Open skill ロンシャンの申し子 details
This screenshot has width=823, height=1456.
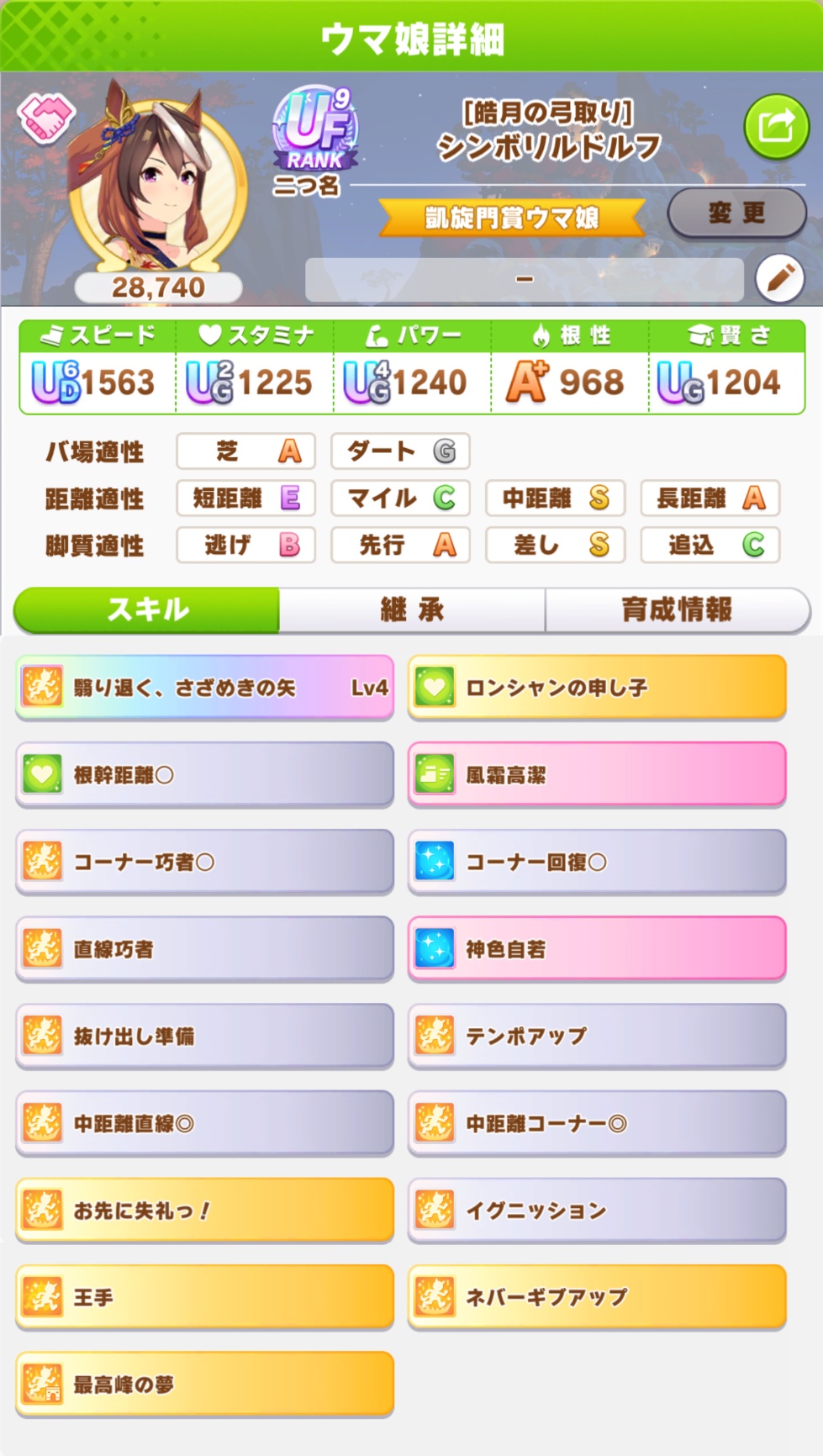pos(597,688)
